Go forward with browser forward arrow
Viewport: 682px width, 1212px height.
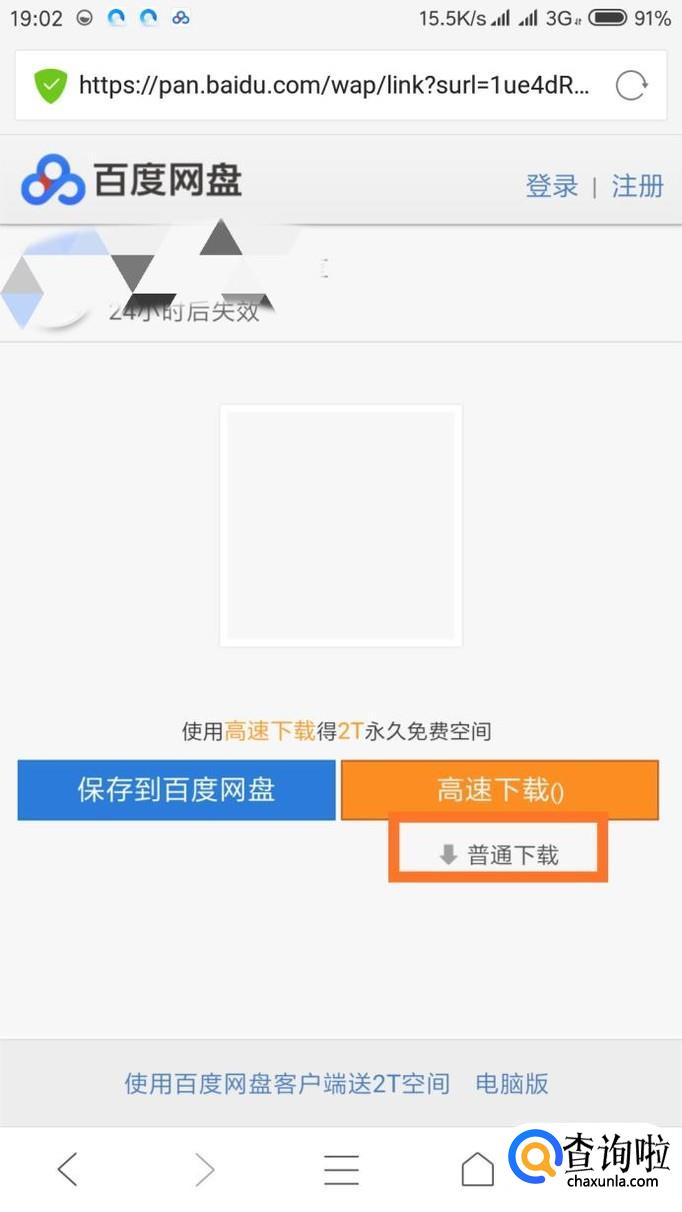pos(204,1168)
